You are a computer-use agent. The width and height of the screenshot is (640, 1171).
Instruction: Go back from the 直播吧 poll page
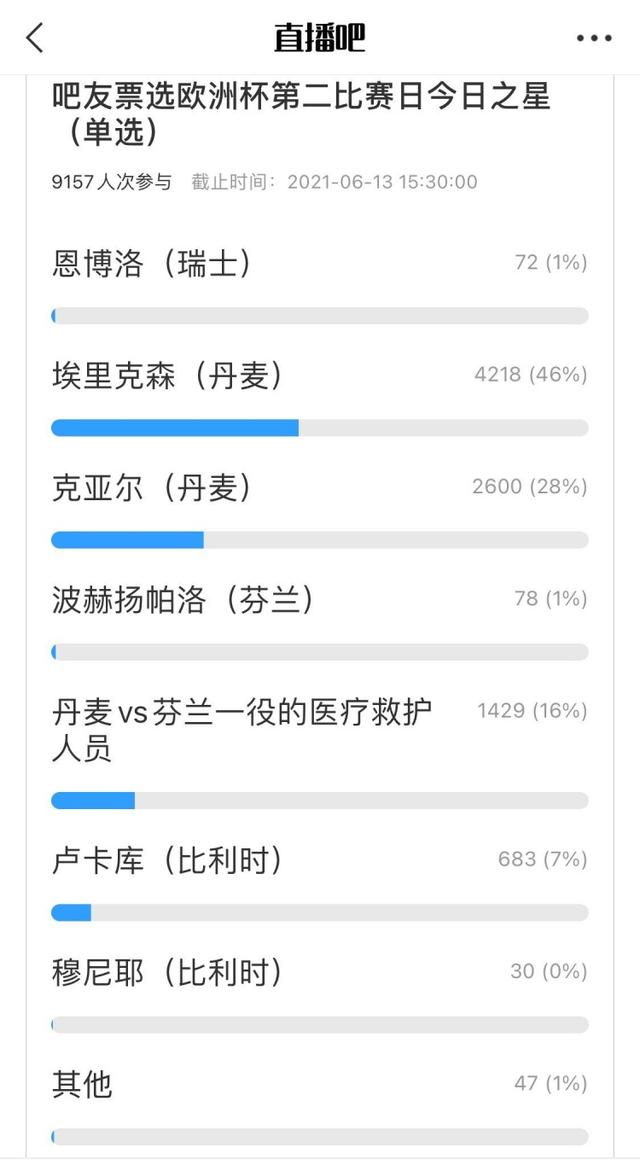pos(35,38)
